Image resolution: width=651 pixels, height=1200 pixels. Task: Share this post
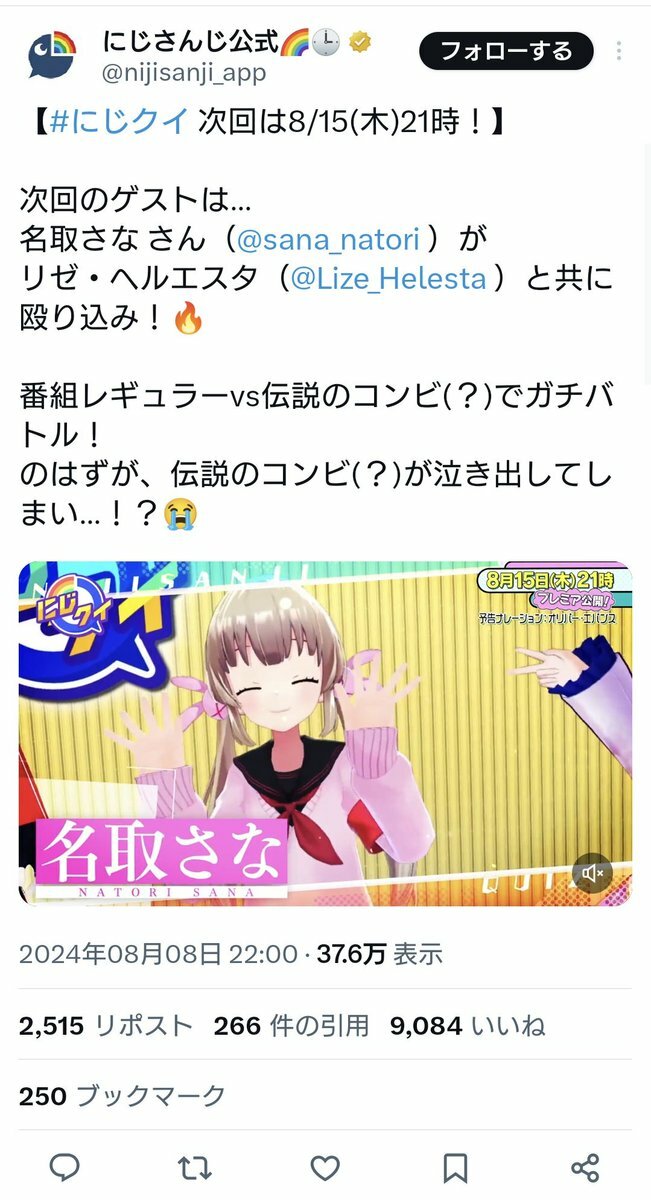point(584,1167)
